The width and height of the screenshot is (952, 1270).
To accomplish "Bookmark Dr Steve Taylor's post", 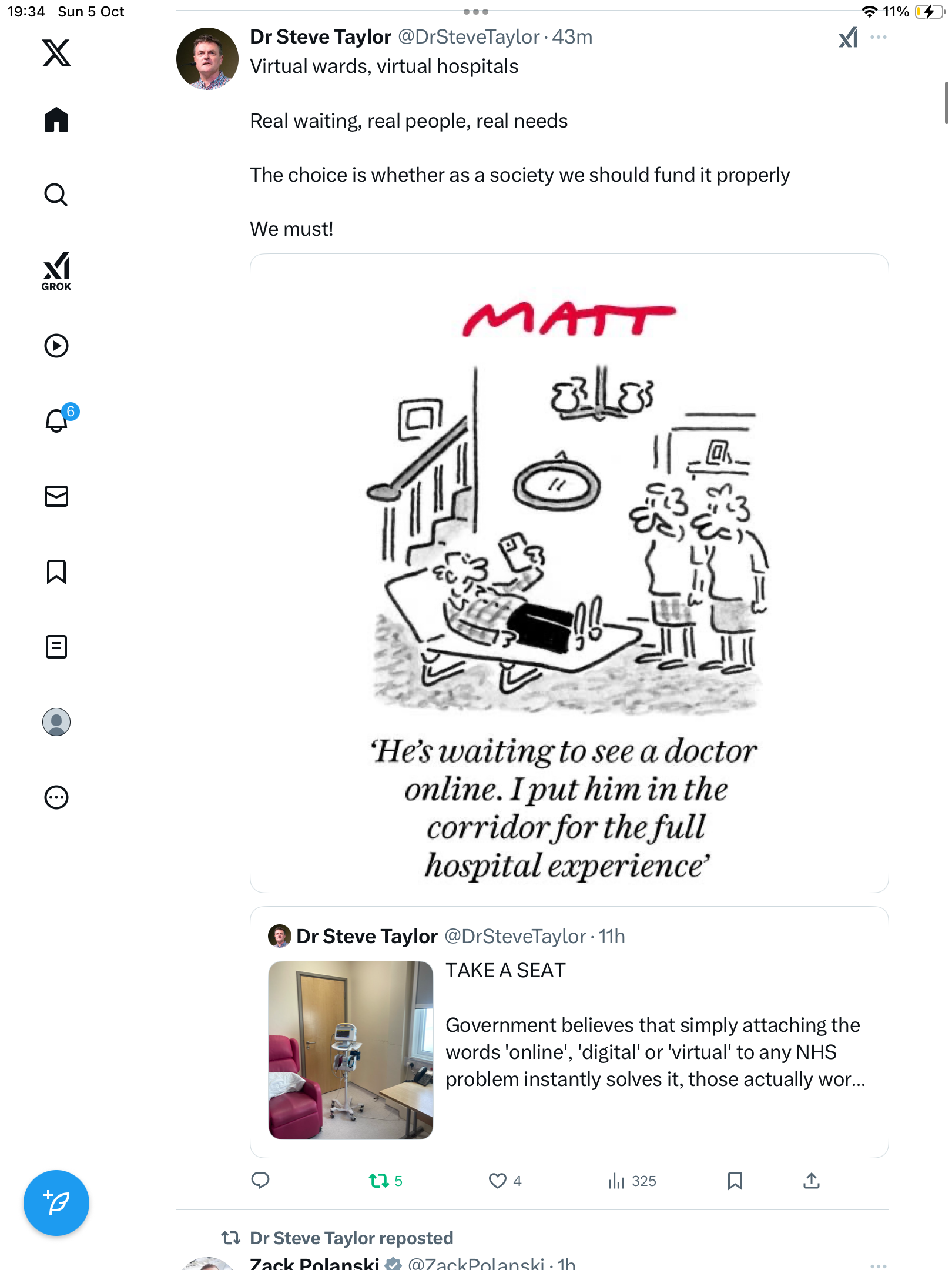I will 735,1181.
